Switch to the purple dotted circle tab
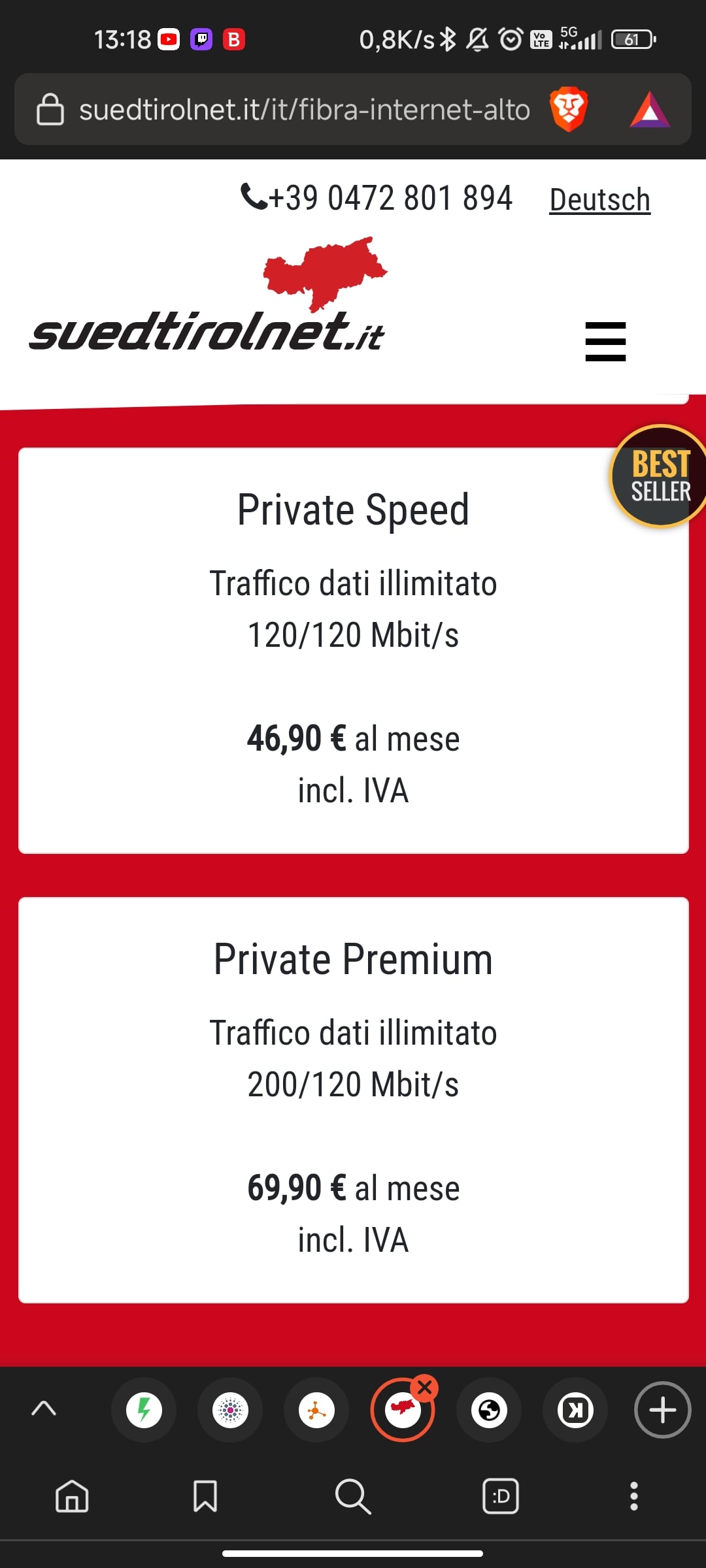This screenshot has height=1568, width=706. (230, 1410)
